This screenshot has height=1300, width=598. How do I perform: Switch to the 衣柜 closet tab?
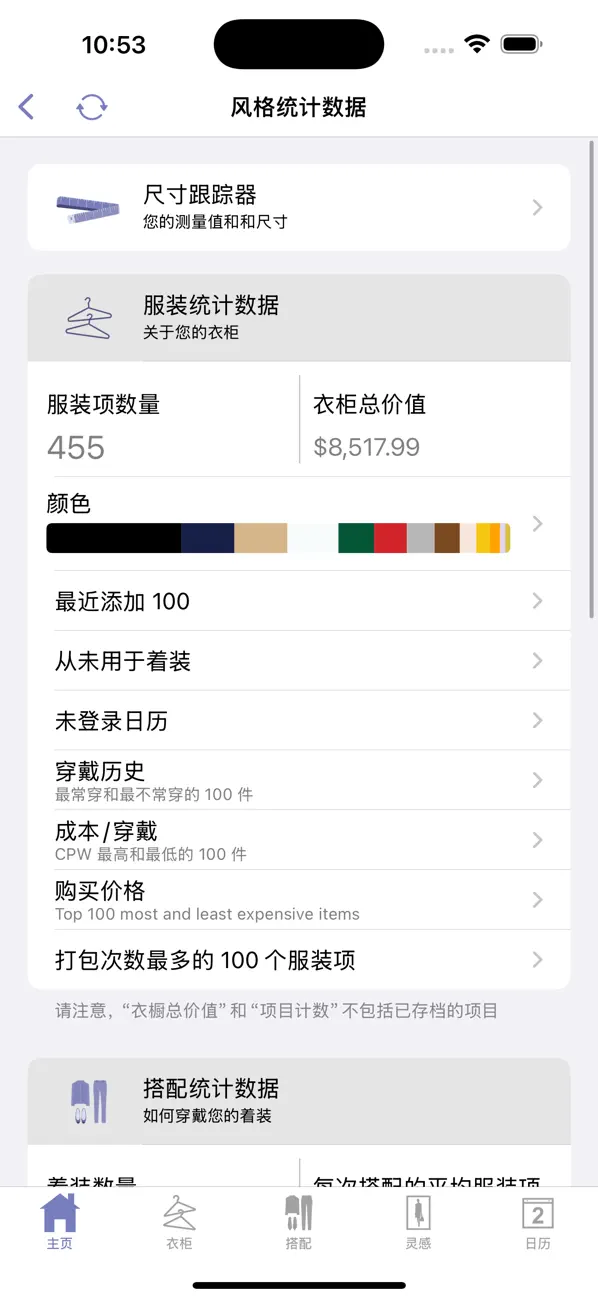pyautogui.click(x=179, y=1221)
